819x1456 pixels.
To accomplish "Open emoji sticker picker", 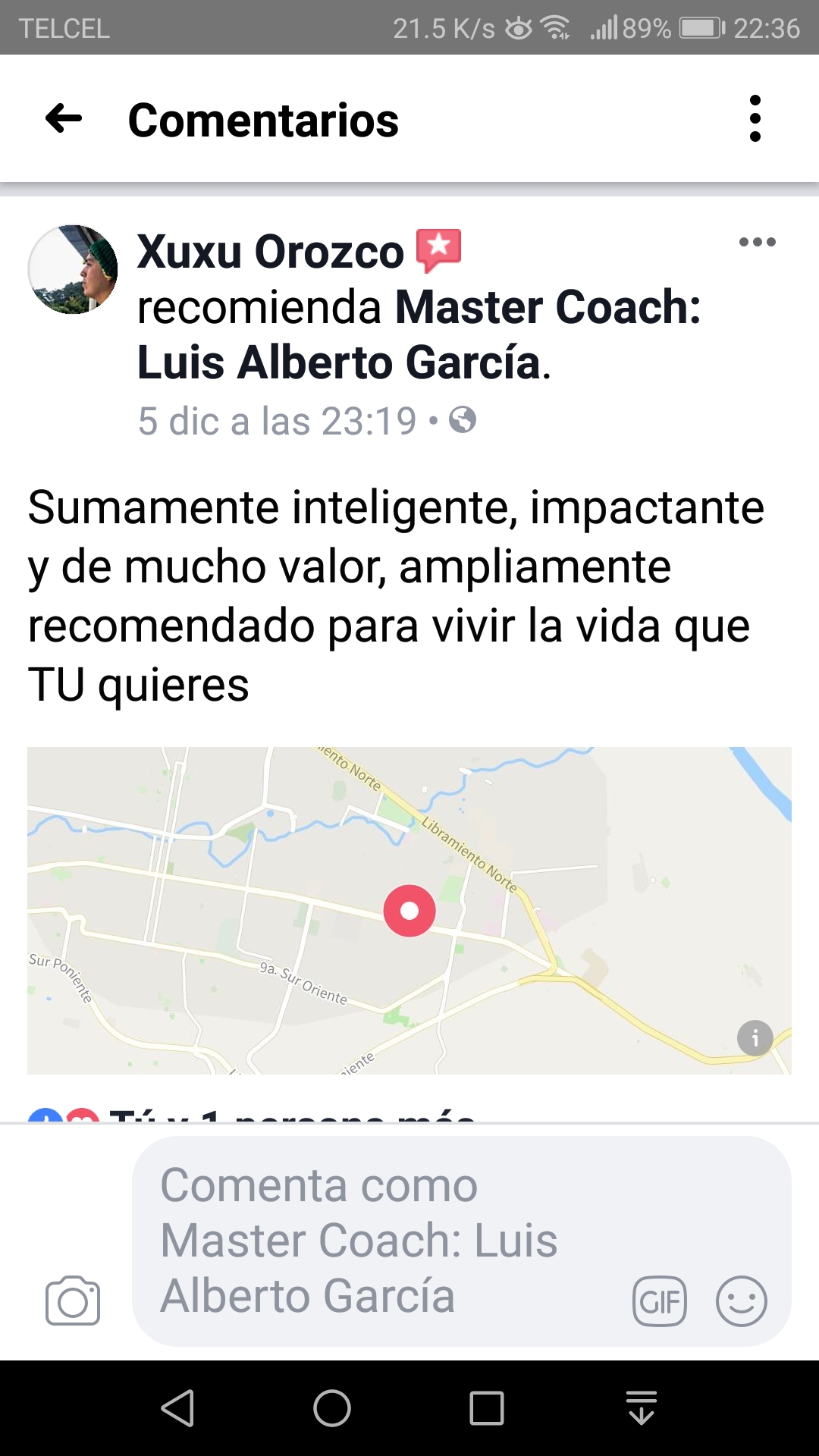I will coord(741,1301).
